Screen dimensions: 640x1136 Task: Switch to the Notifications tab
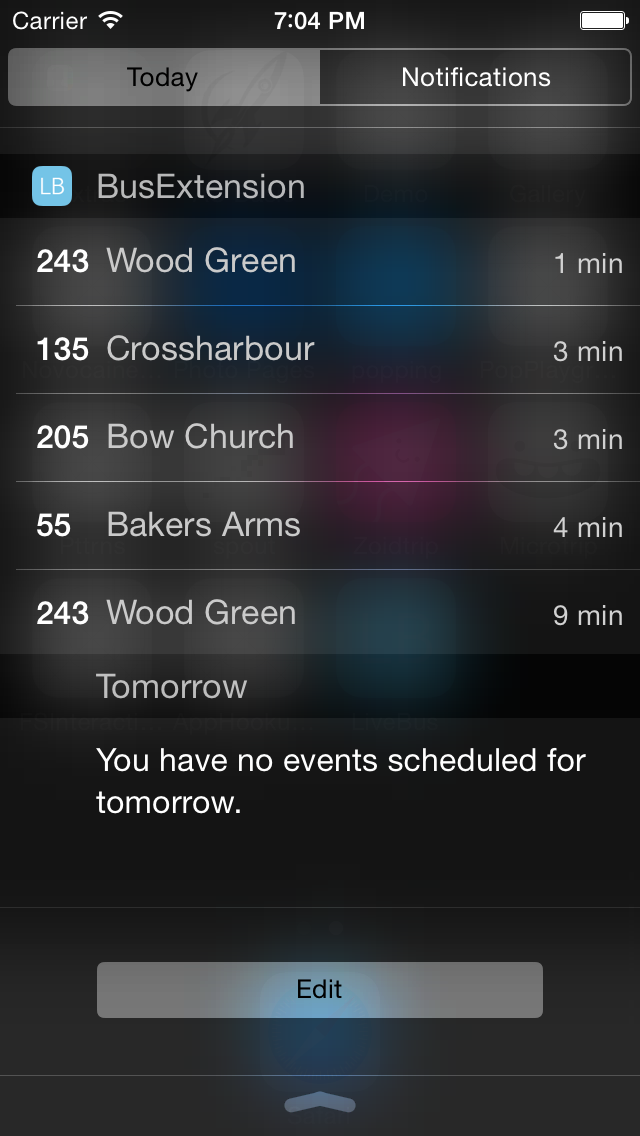476,77
